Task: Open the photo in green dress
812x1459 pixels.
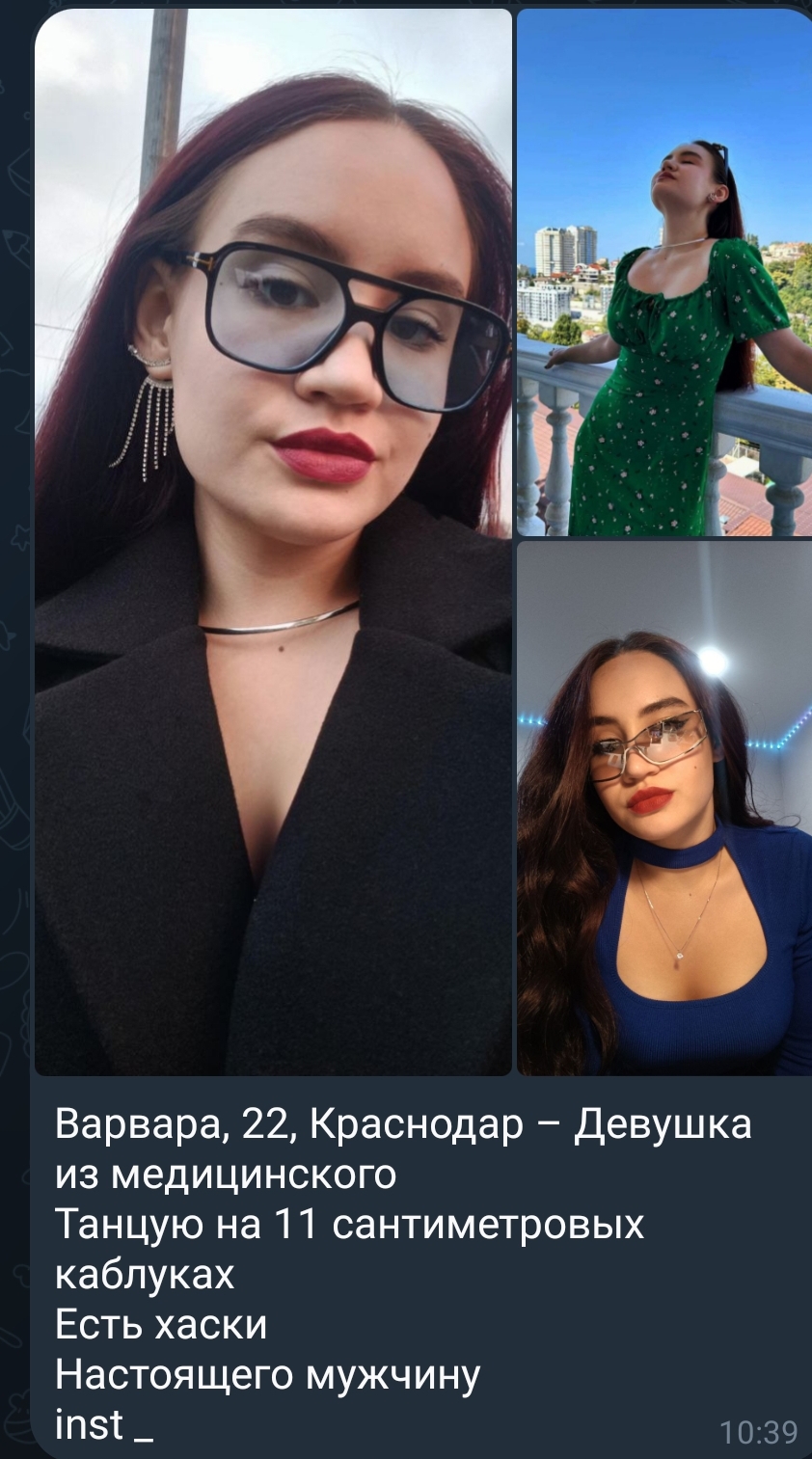Action: coord(664,272)
